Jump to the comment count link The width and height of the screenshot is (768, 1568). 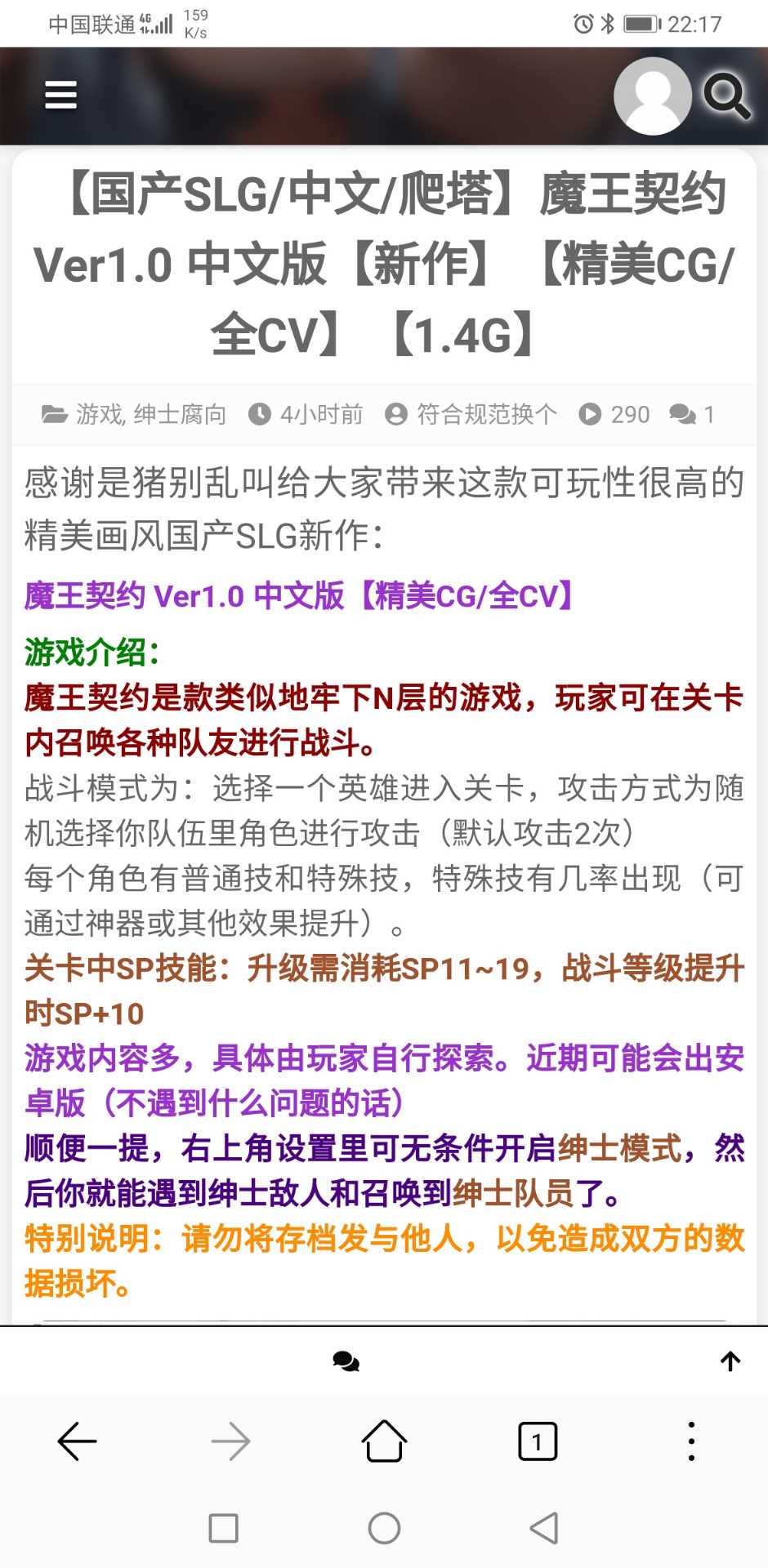click(x=692, y=414)
